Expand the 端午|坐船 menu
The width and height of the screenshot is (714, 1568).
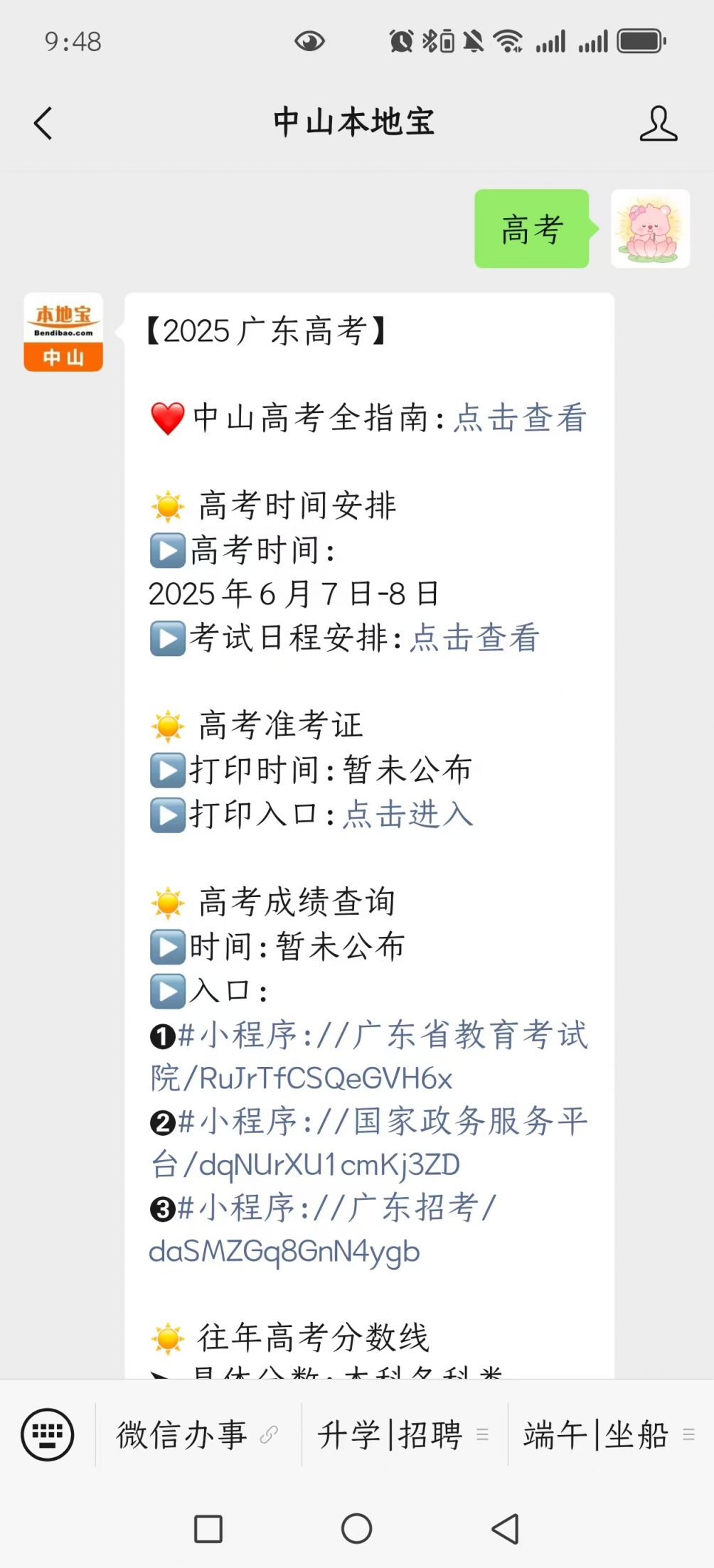(x=609, y=1434)
